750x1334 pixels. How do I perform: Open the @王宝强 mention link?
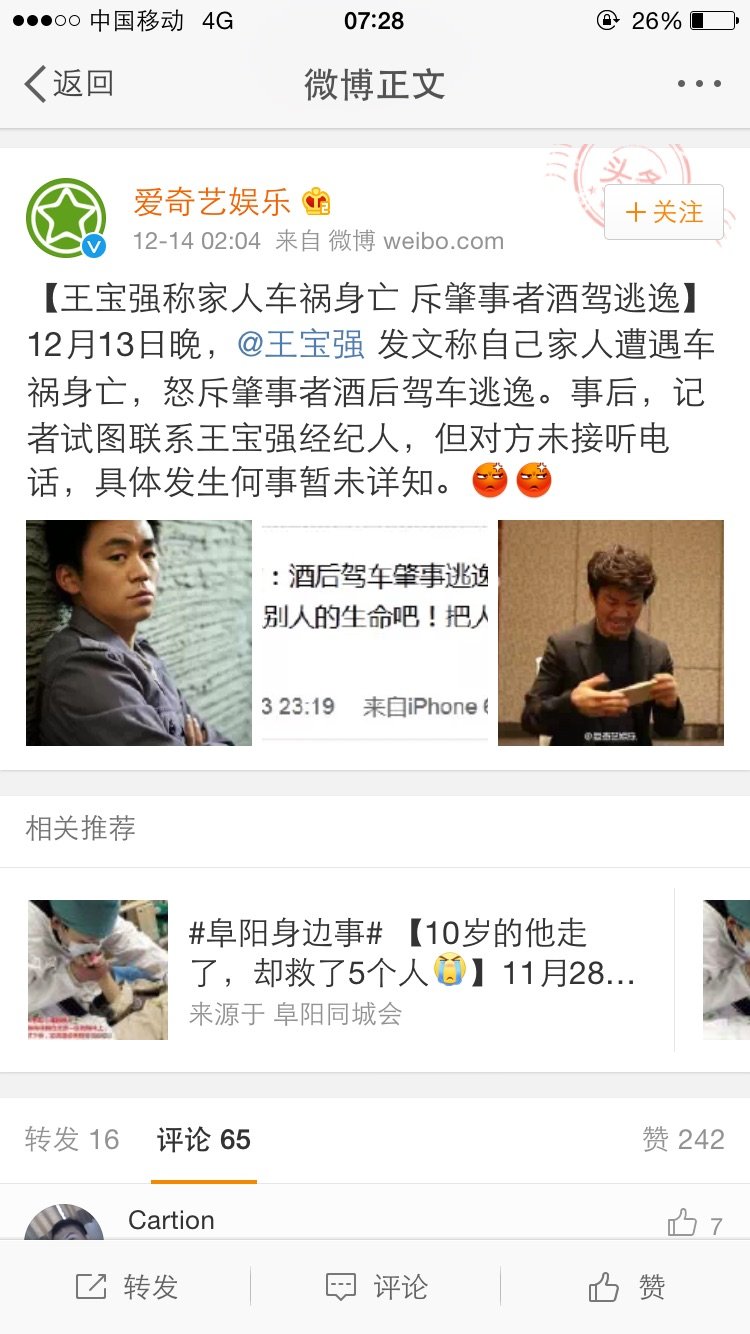pyautogui.click(x=301, y=345)
